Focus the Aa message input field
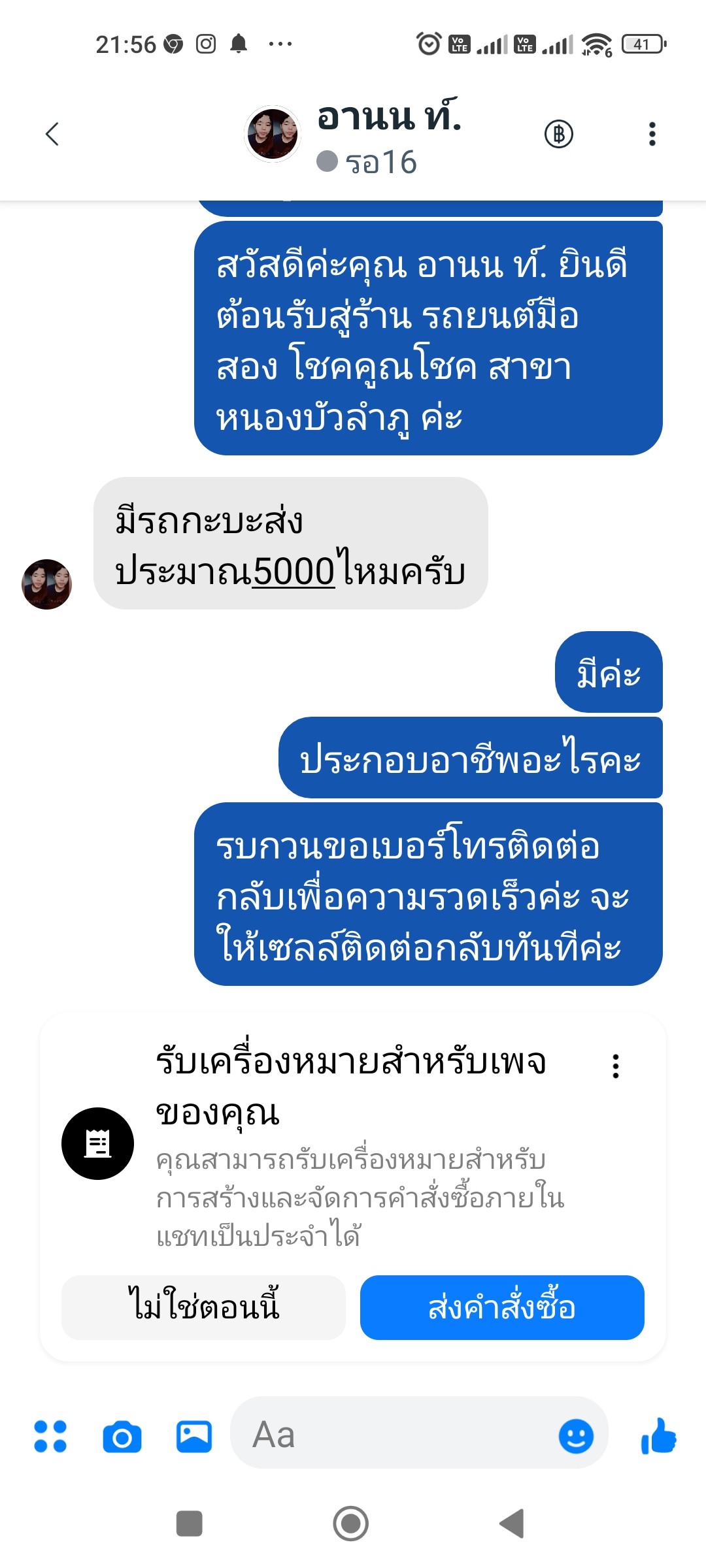 click(x=392, y=1435)
